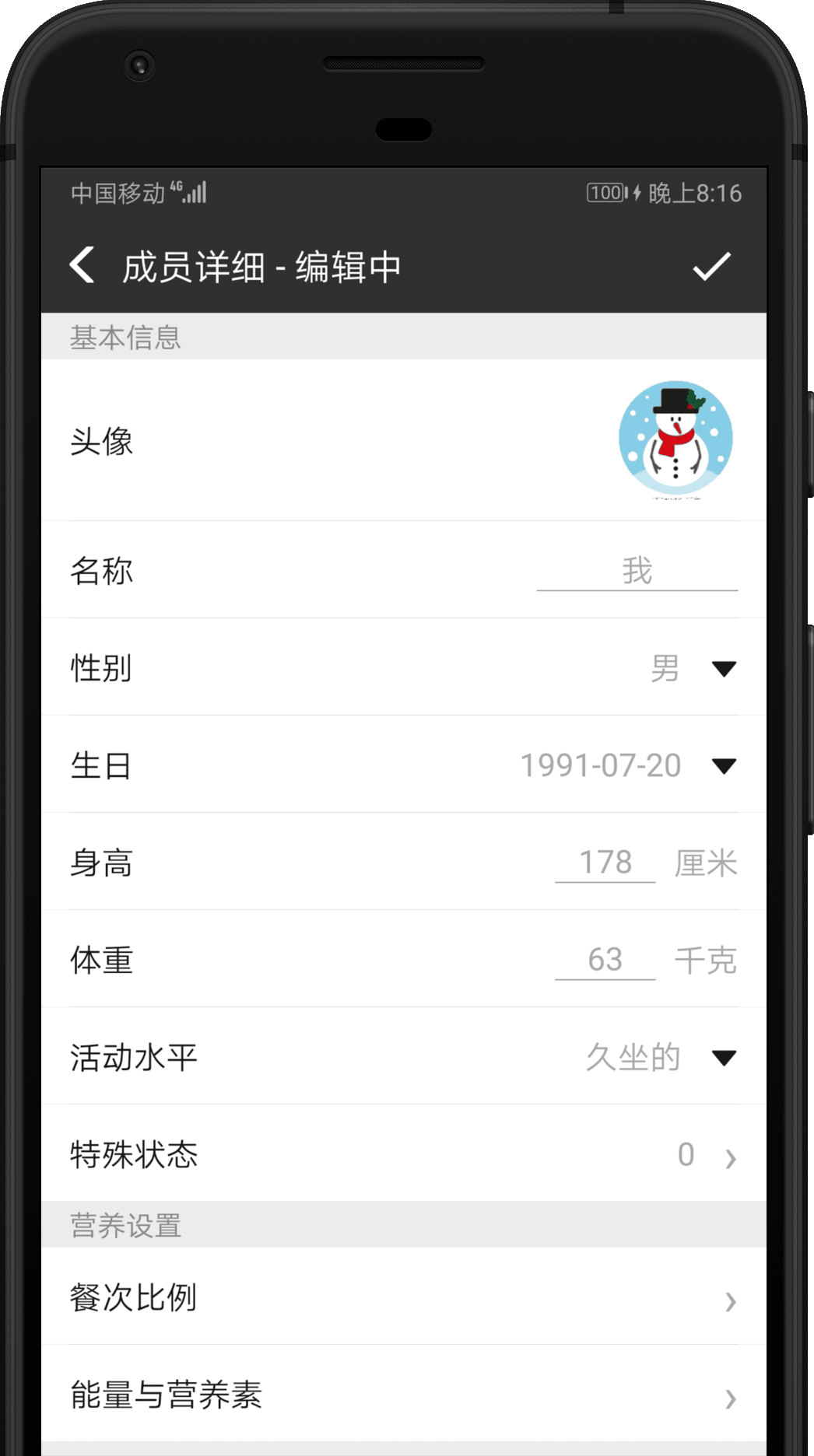The height and width of the screenshot is (1456, 814).
Task: Open 餐次比例 meal ratio settings
Action: (x=403, y=1297)
